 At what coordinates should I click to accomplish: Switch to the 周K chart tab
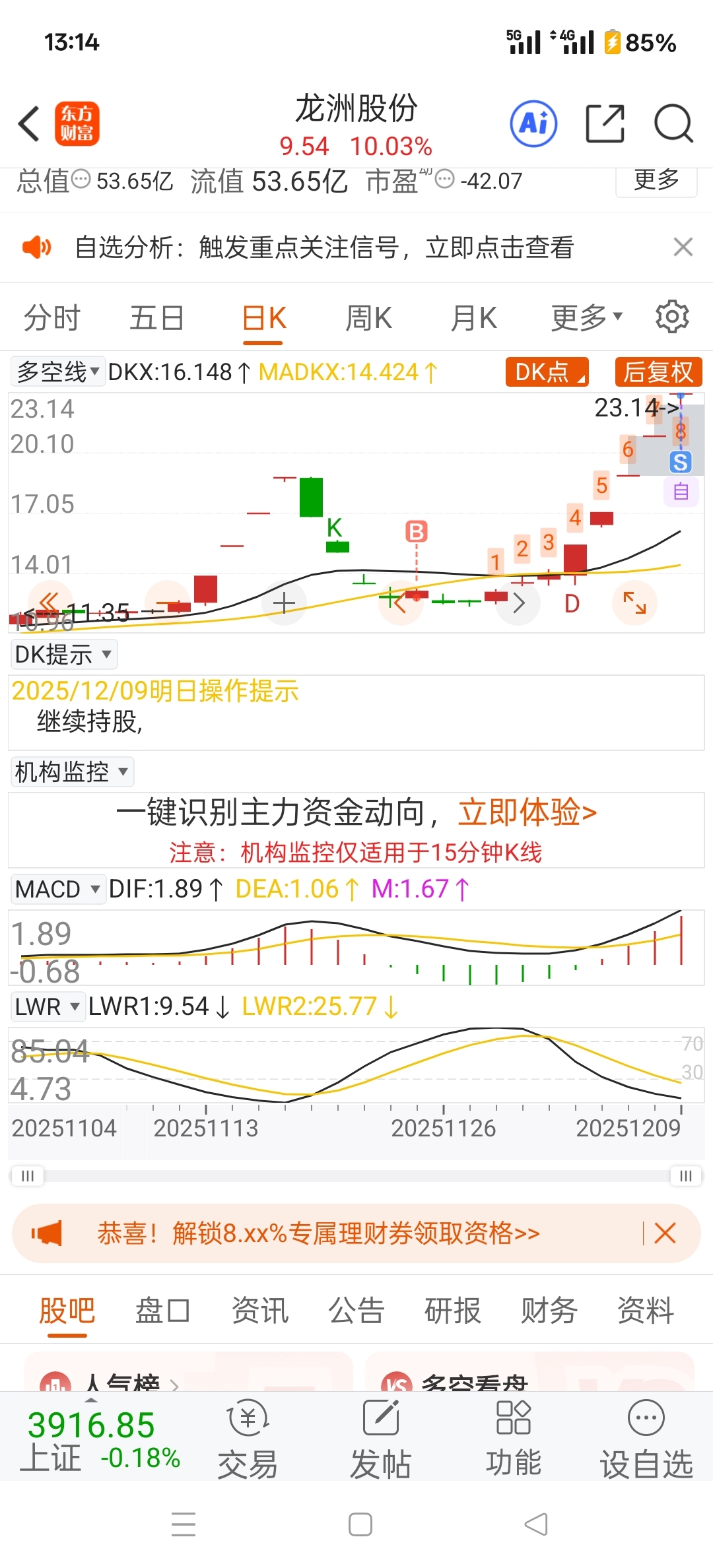368,318
